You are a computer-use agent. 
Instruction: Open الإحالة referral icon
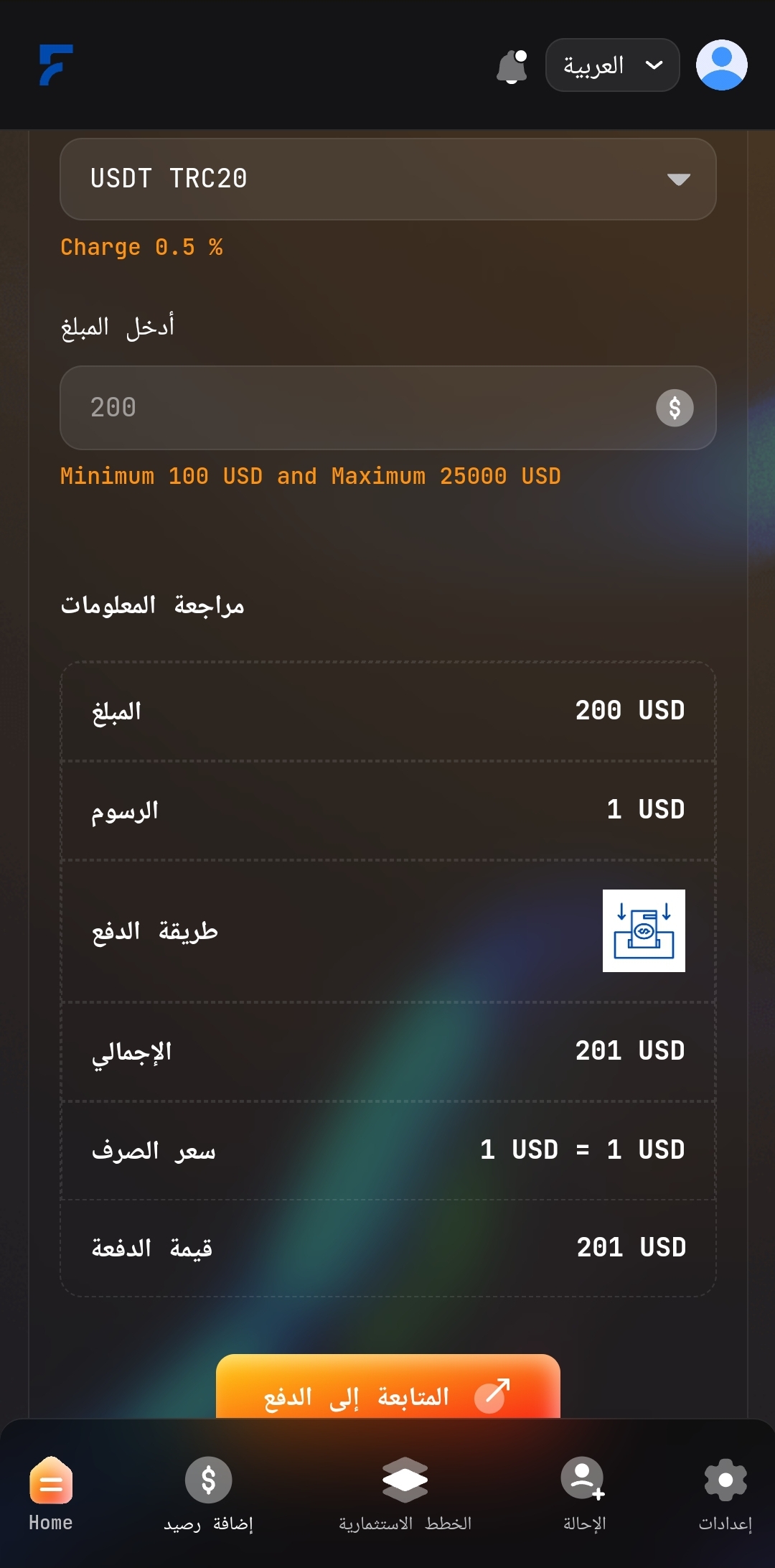(583, 1479)
